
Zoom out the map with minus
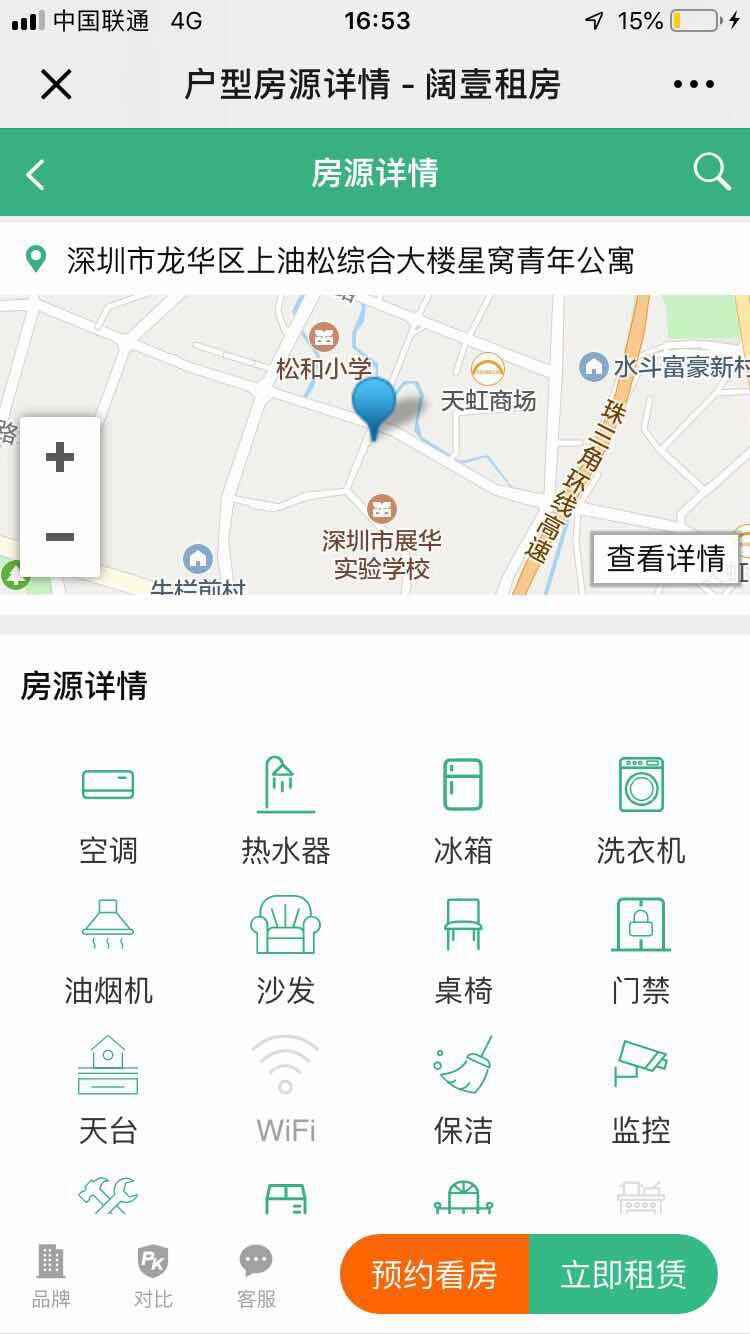tap(60, 537)
